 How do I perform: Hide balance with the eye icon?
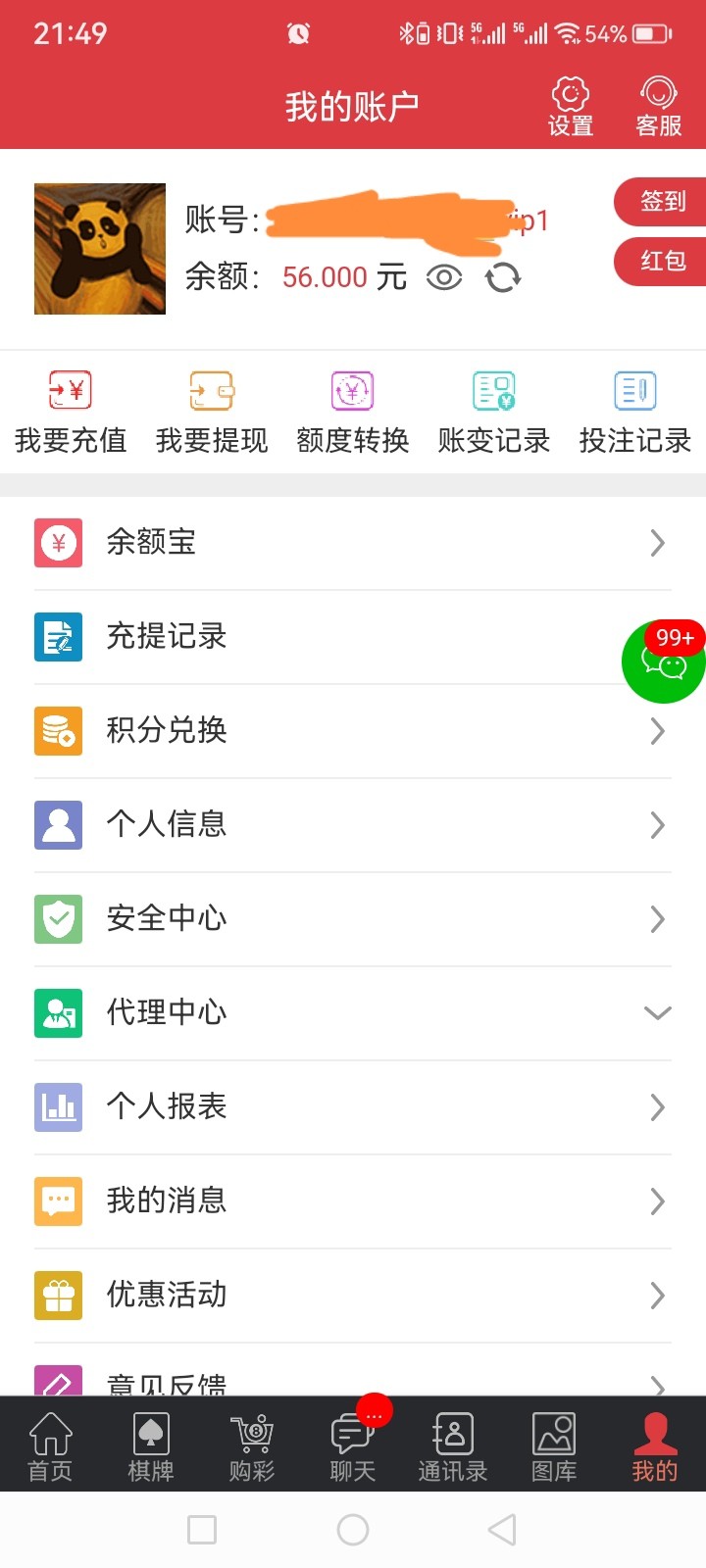click(444, 277)
